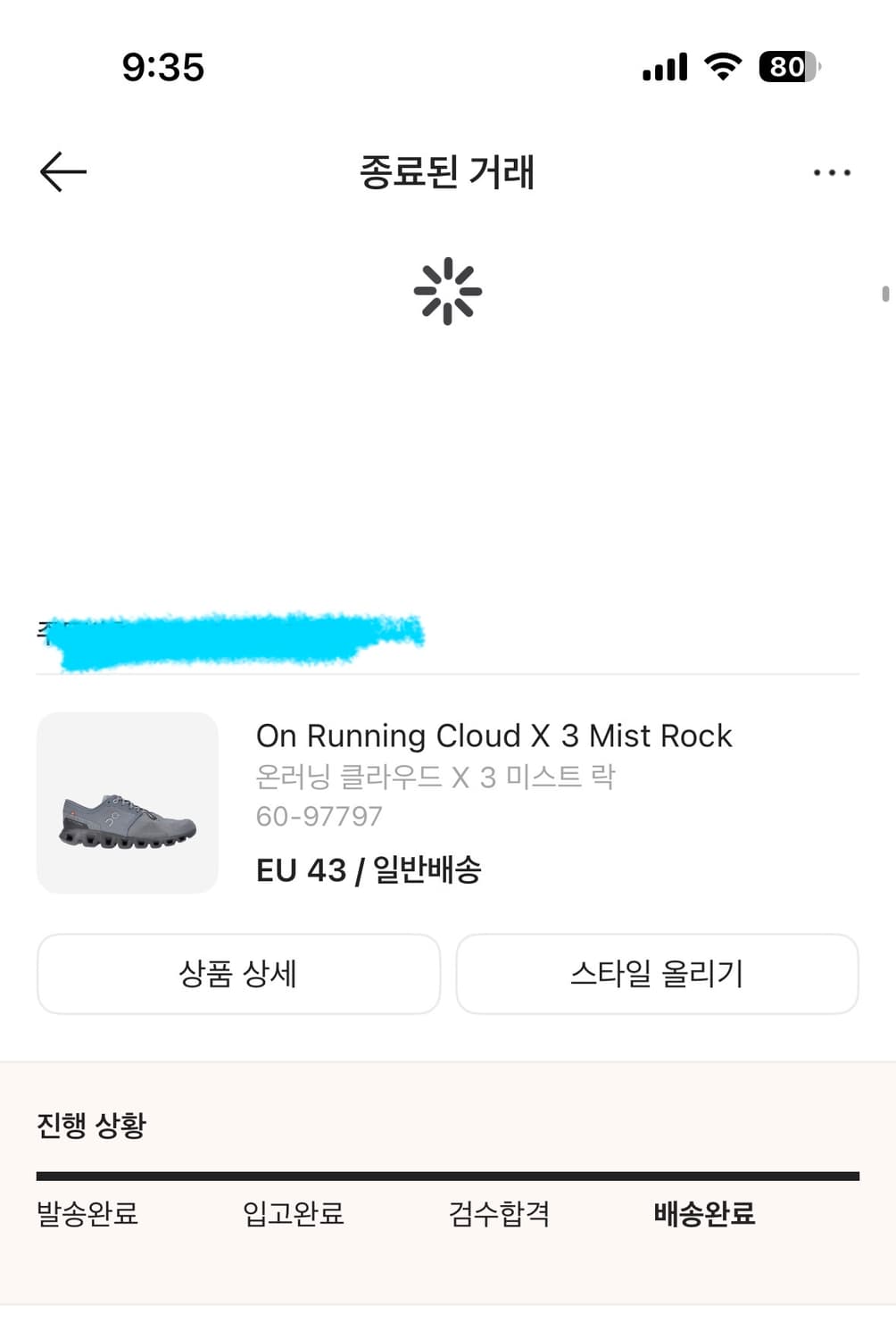Viewport: 896px width, 1339px height.
Task: Tap the 상품 상세 button
Action: [x=238, y=974]
